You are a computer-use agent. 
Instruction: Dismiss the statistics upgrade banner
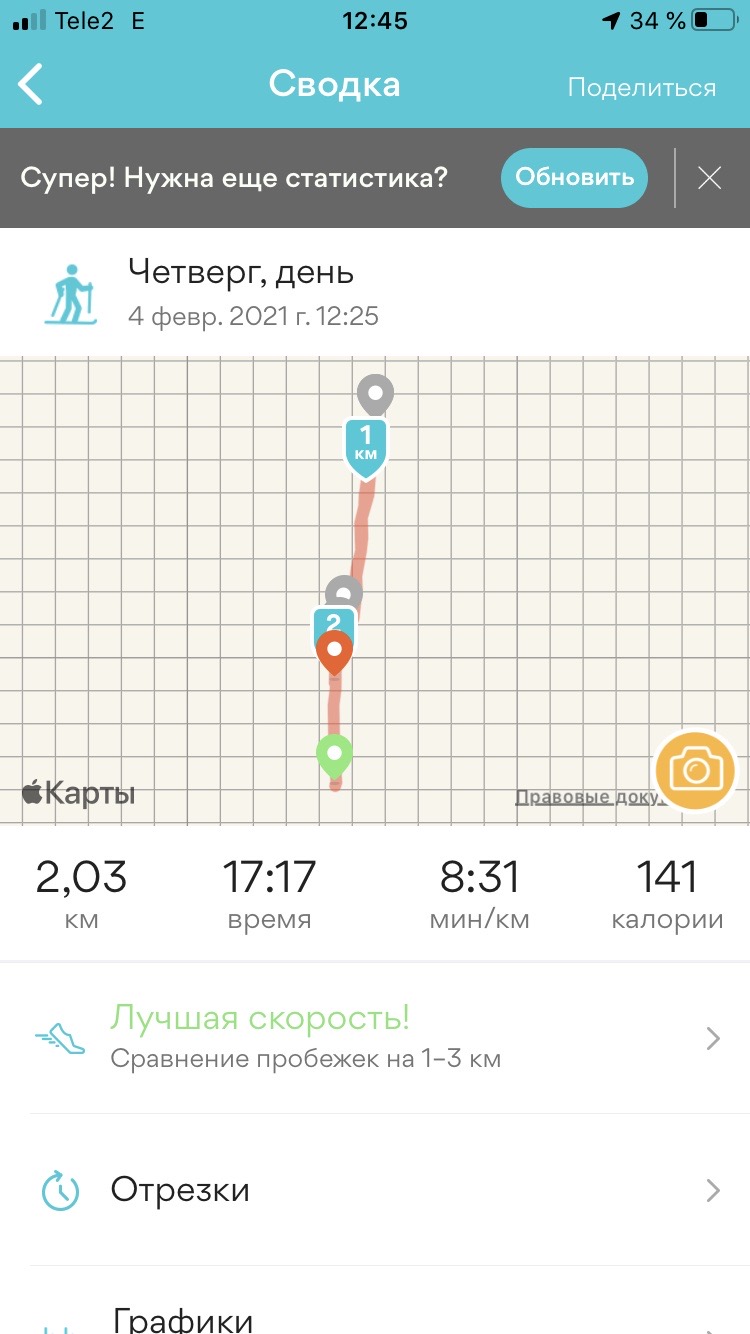(x=709, y=178)
